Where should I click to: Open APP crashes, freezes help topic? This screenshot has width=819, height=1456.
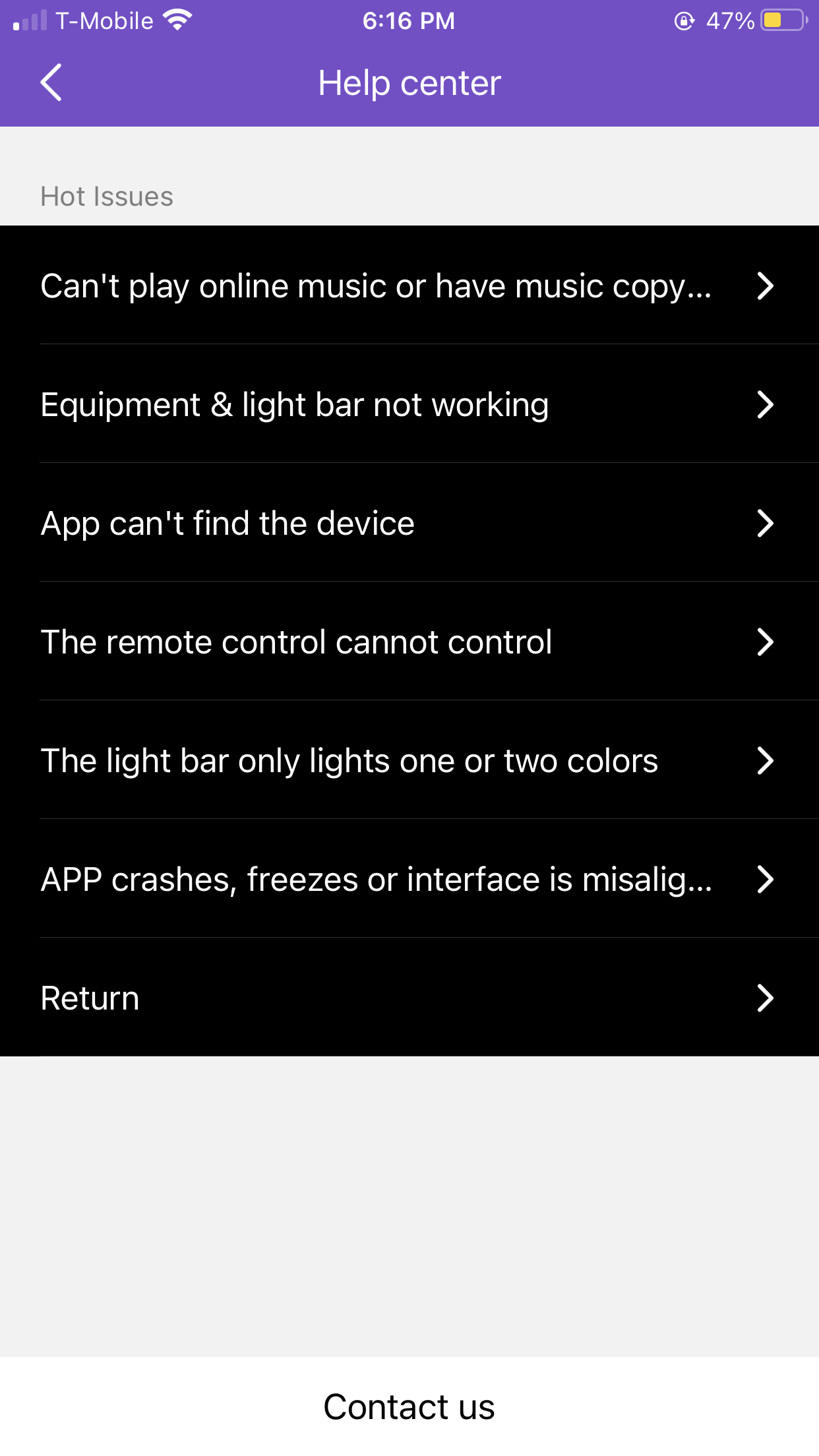[409, 878]
